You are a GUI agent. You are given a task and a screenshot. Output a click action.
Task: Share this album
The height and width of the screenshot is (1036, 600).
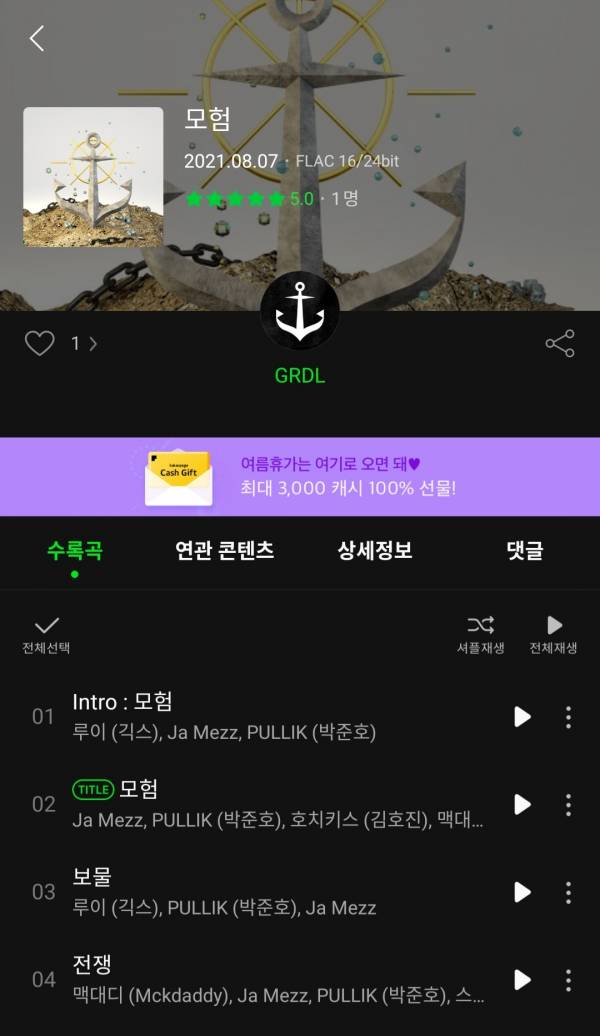click(x=559, y=344)
